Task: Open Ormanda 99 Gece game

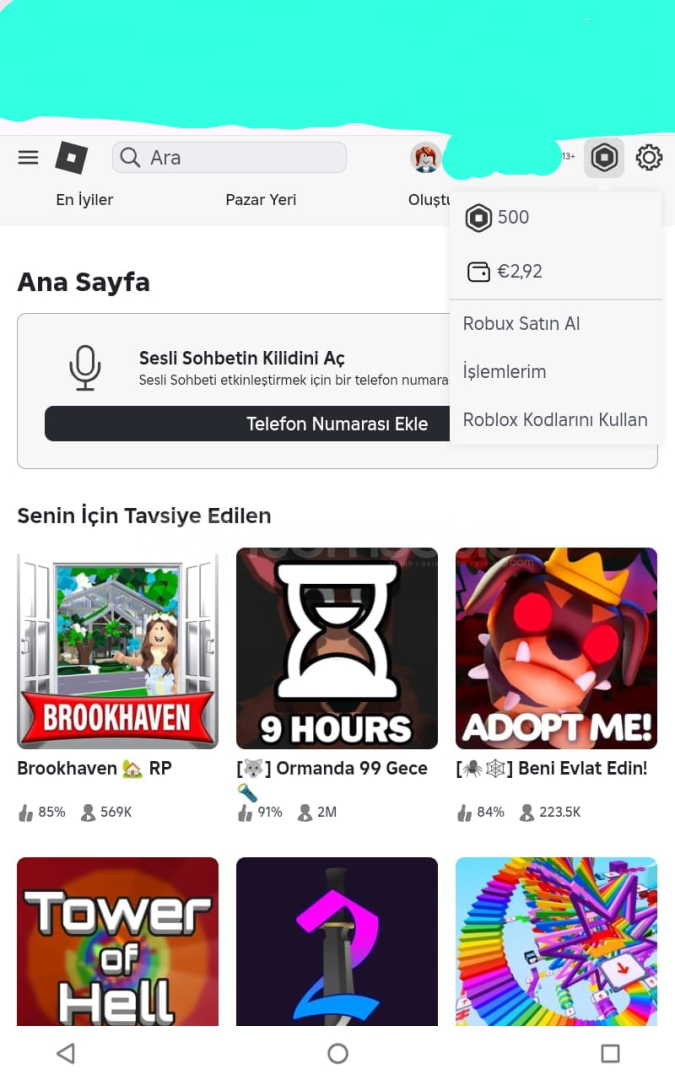Action: click(x=337, y=648)
